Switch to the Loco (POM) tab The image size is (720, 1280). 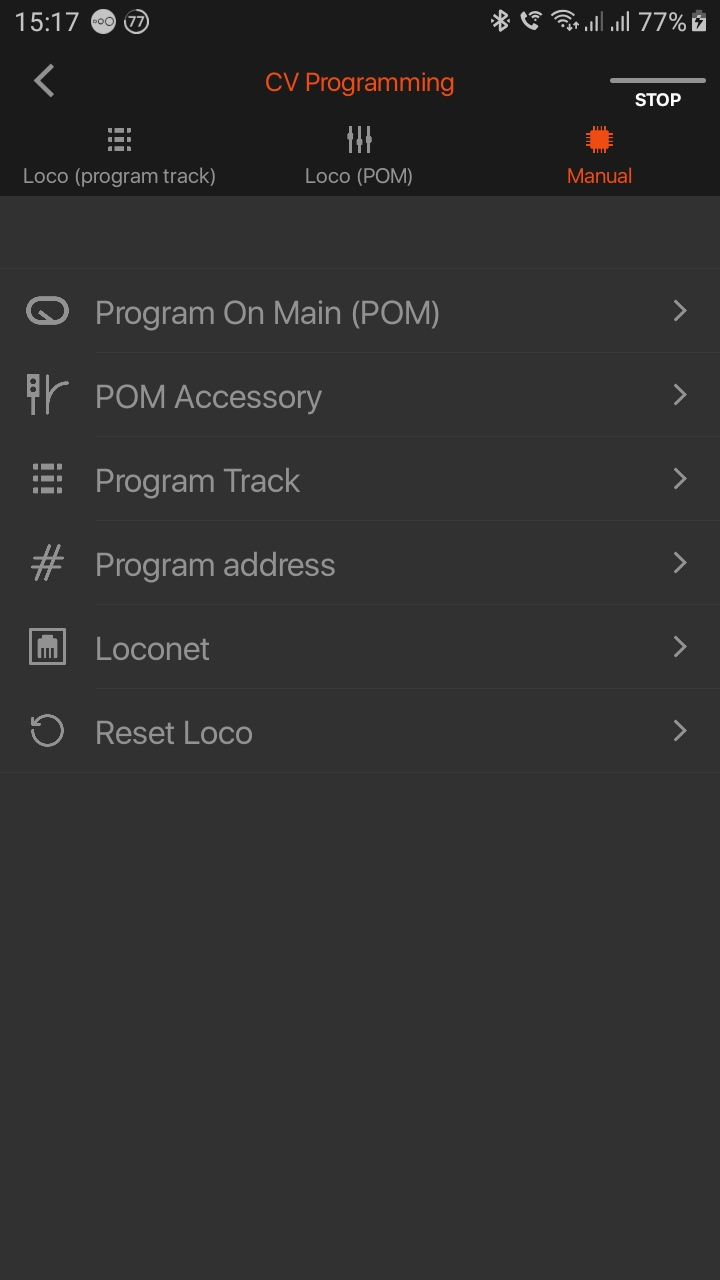pyautogui.click(x=359, y=157)
